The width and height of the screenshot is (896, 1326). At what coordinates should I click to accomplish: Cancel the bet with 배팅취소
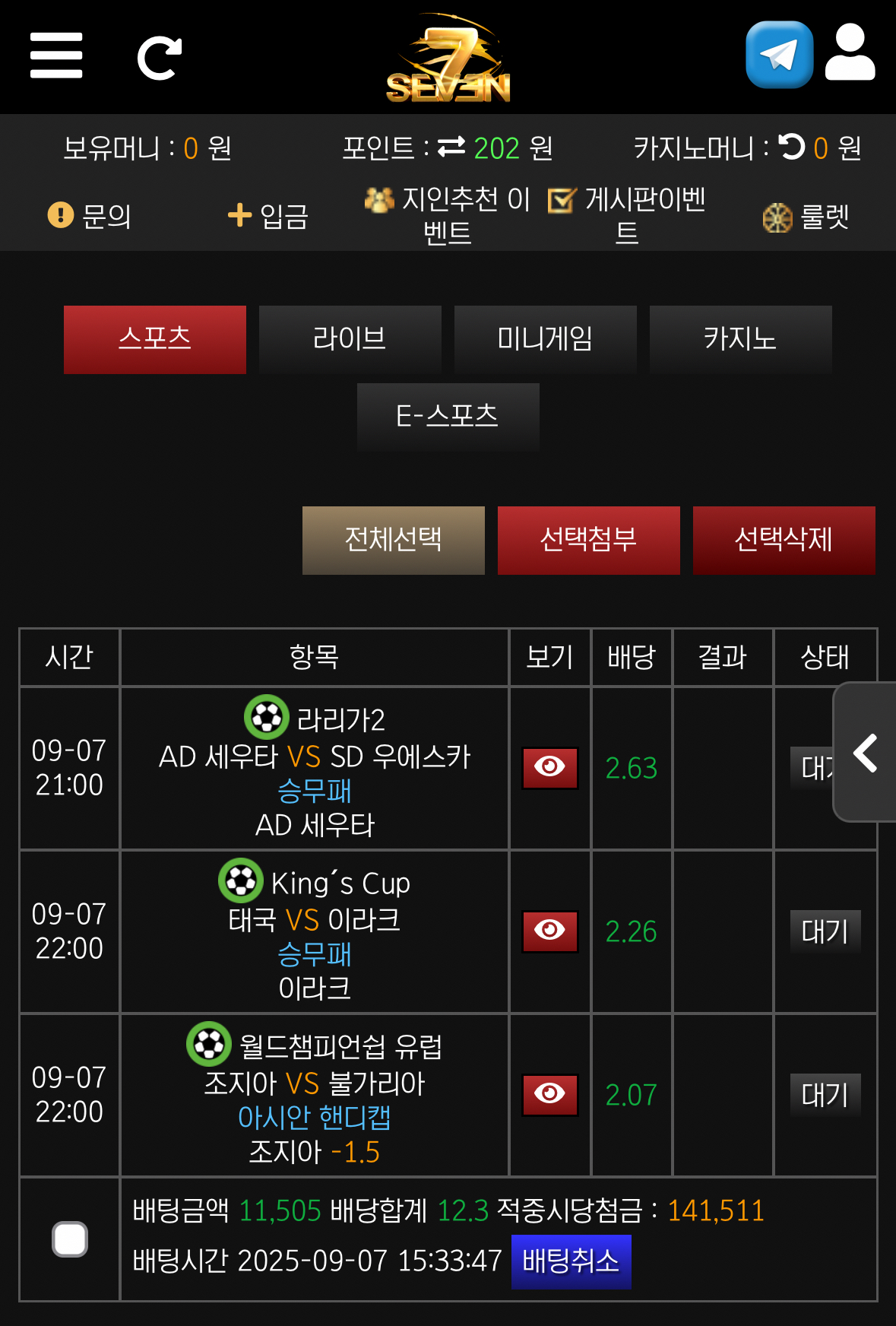tap(571, 1261)
